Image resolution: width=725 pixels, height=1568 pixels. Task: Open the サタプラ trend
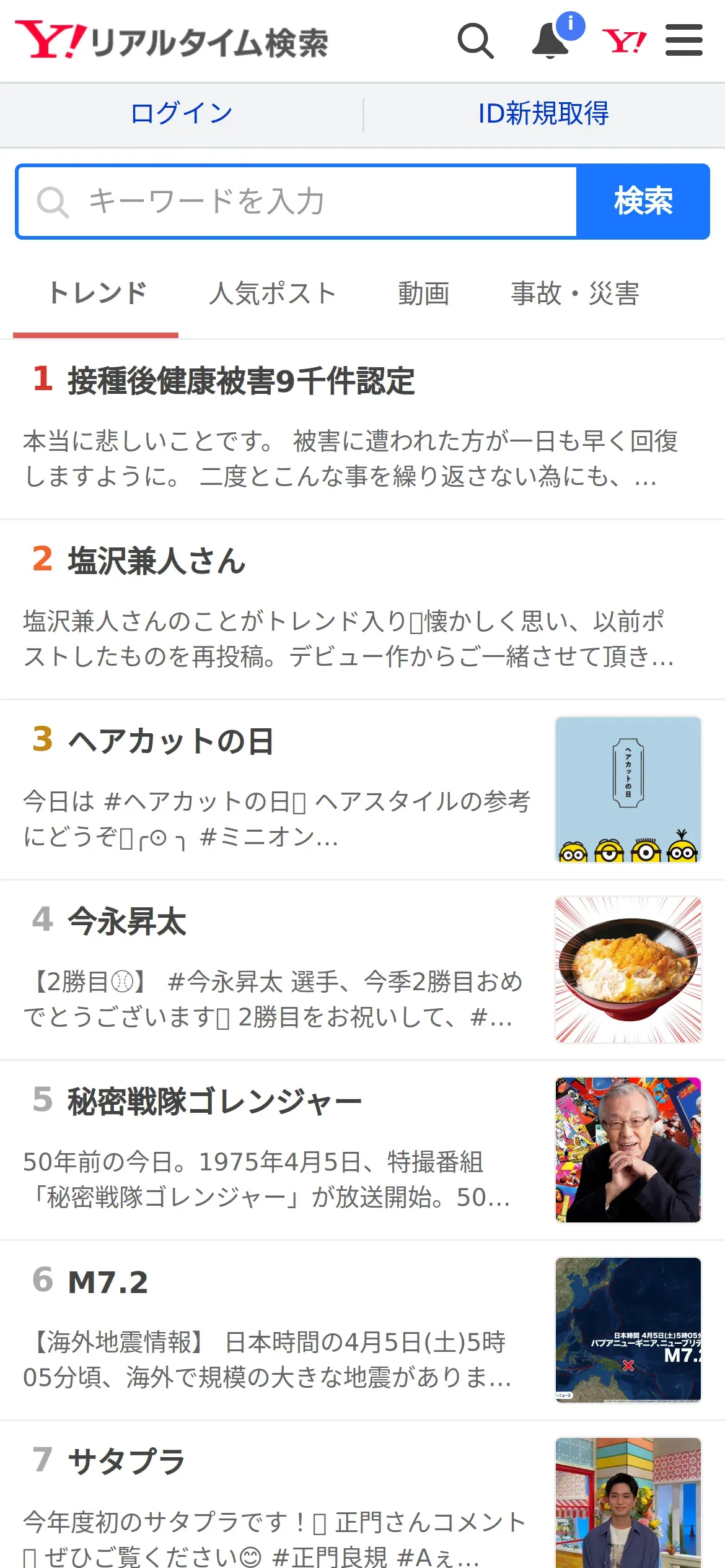(127, 1462)
